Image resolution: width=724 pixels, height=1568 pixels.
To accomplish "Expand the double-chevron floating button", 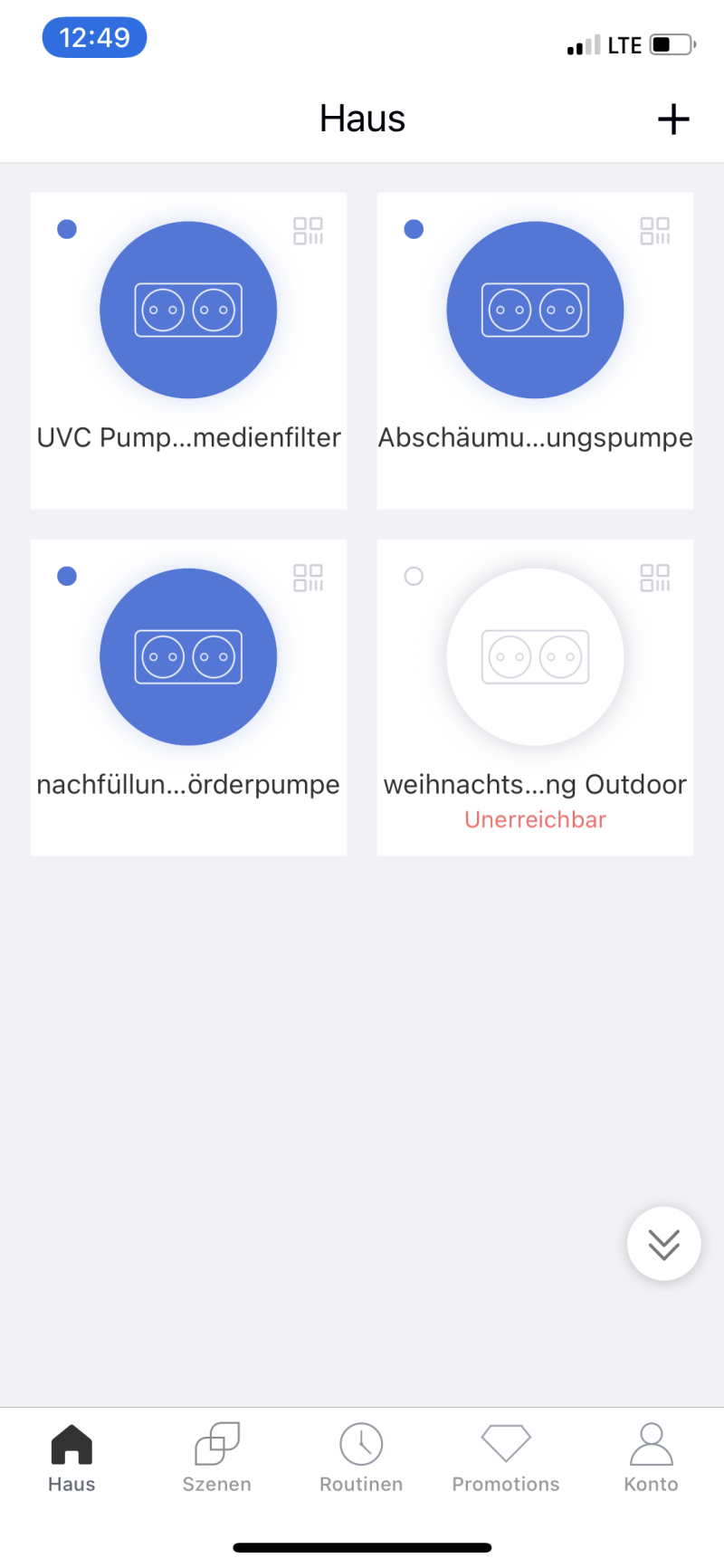I will (x=663, y=1244).
